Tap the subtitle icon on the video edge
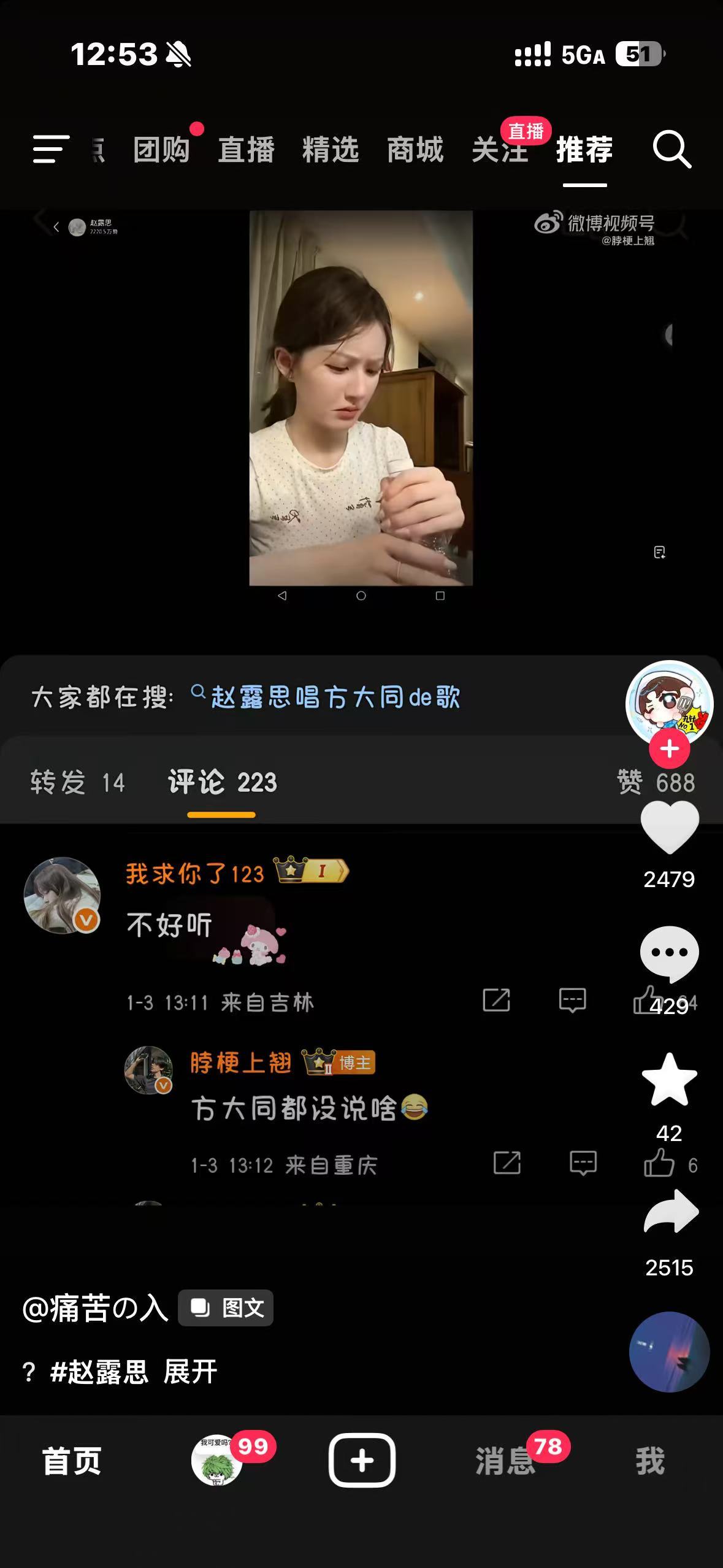 pyautogui.click(x=659, y=552)
